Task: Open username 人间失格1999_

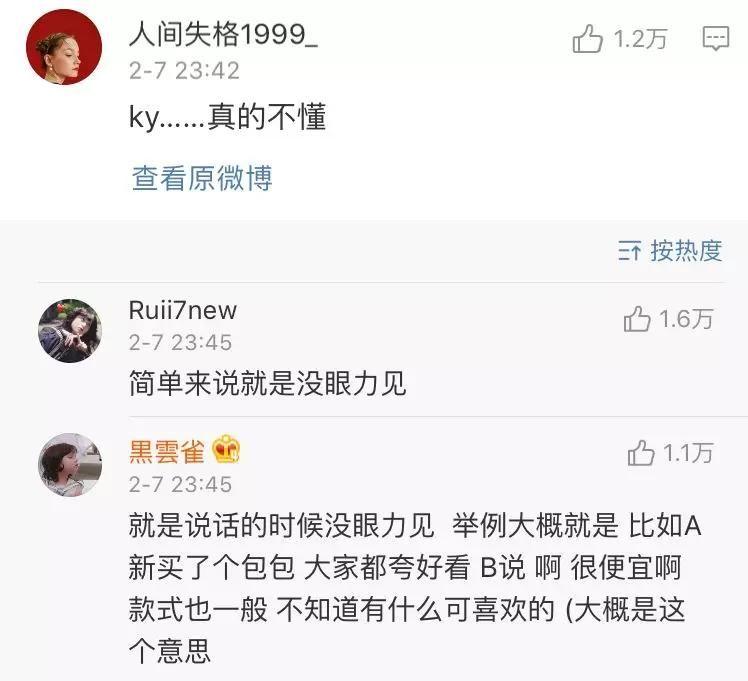Action: (x=223, y=36)
